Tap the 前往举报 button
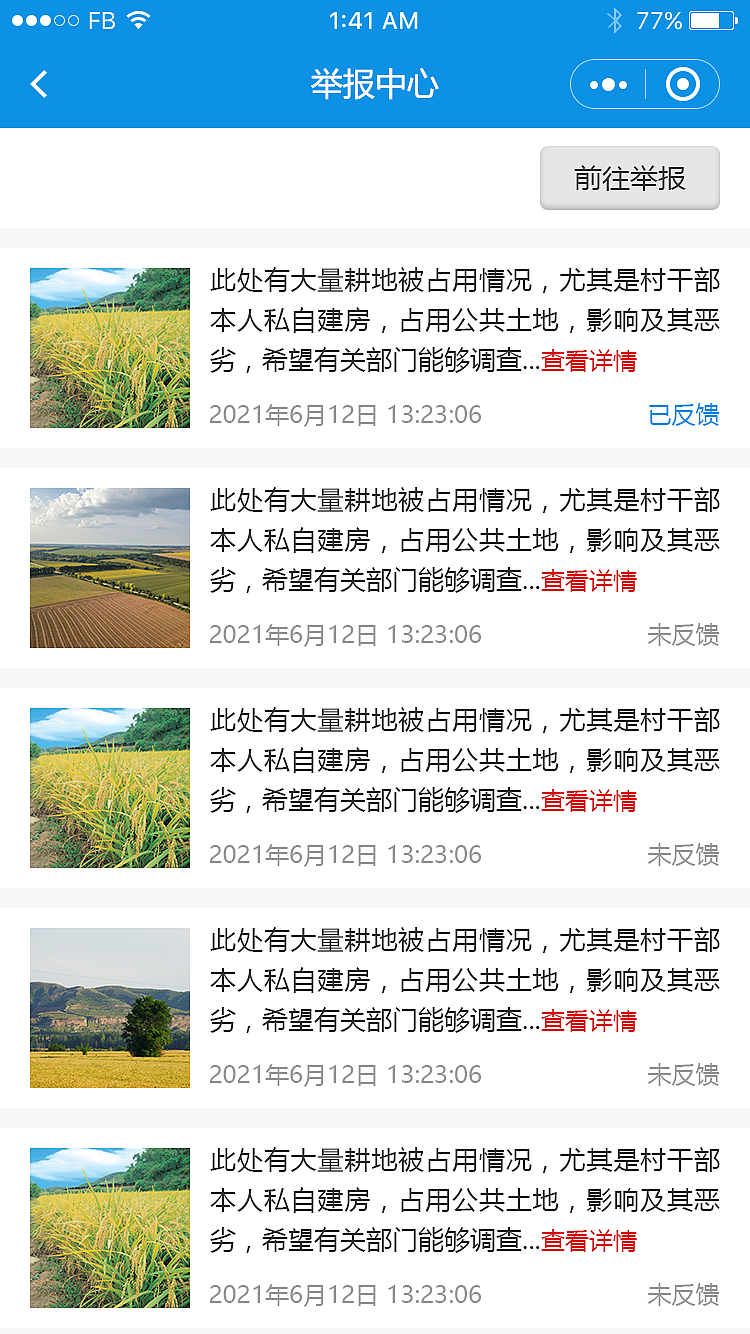Screen dimensions: 750x1334 (629, 177)
